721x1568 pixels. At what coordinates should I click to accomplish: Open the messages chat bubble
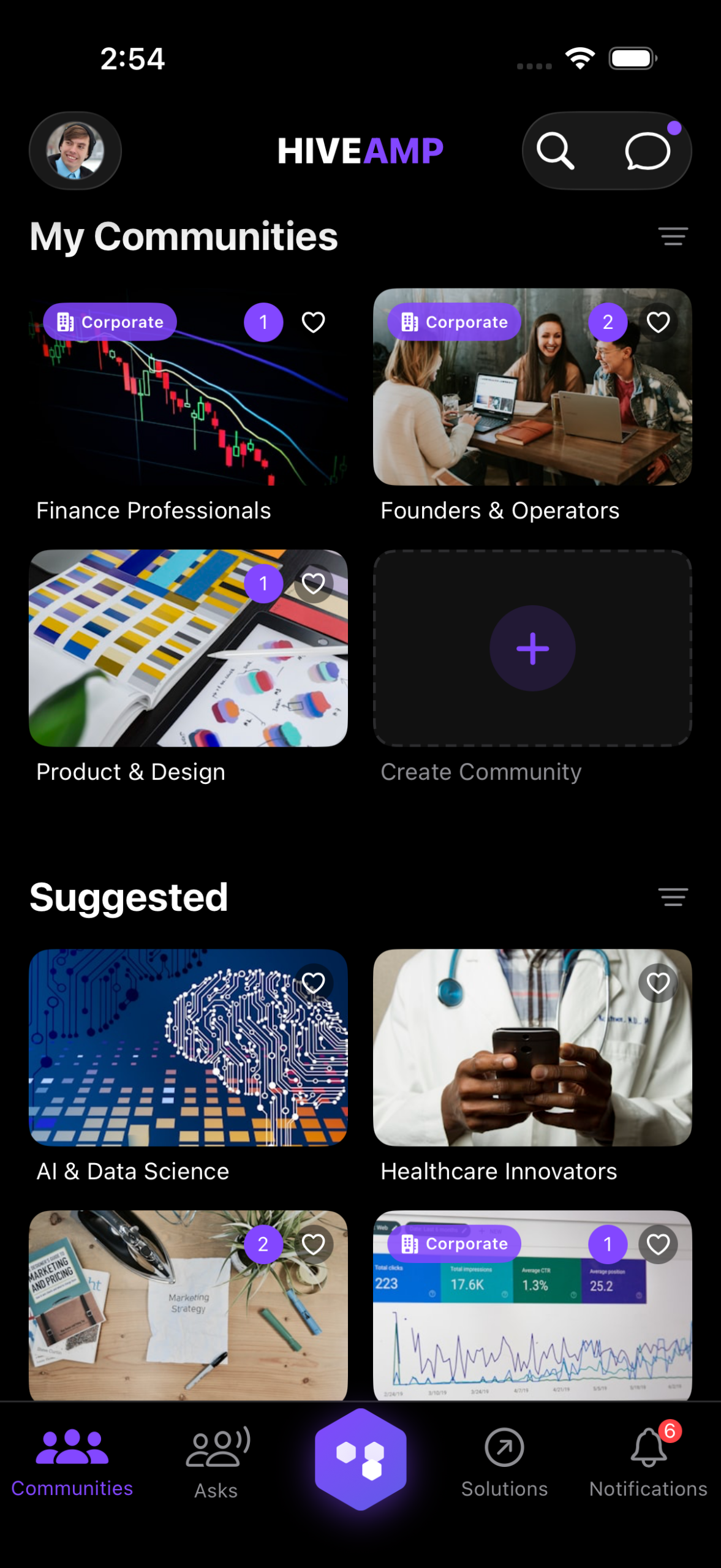pyautogui.click(x=647, y=151)
